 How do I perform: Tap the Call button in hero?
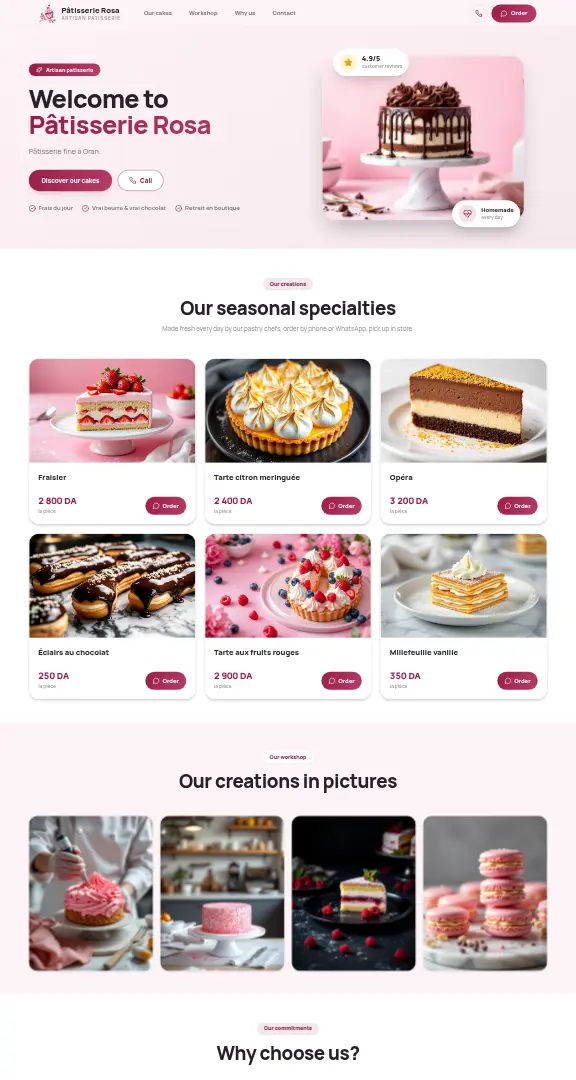pos(141,180)
